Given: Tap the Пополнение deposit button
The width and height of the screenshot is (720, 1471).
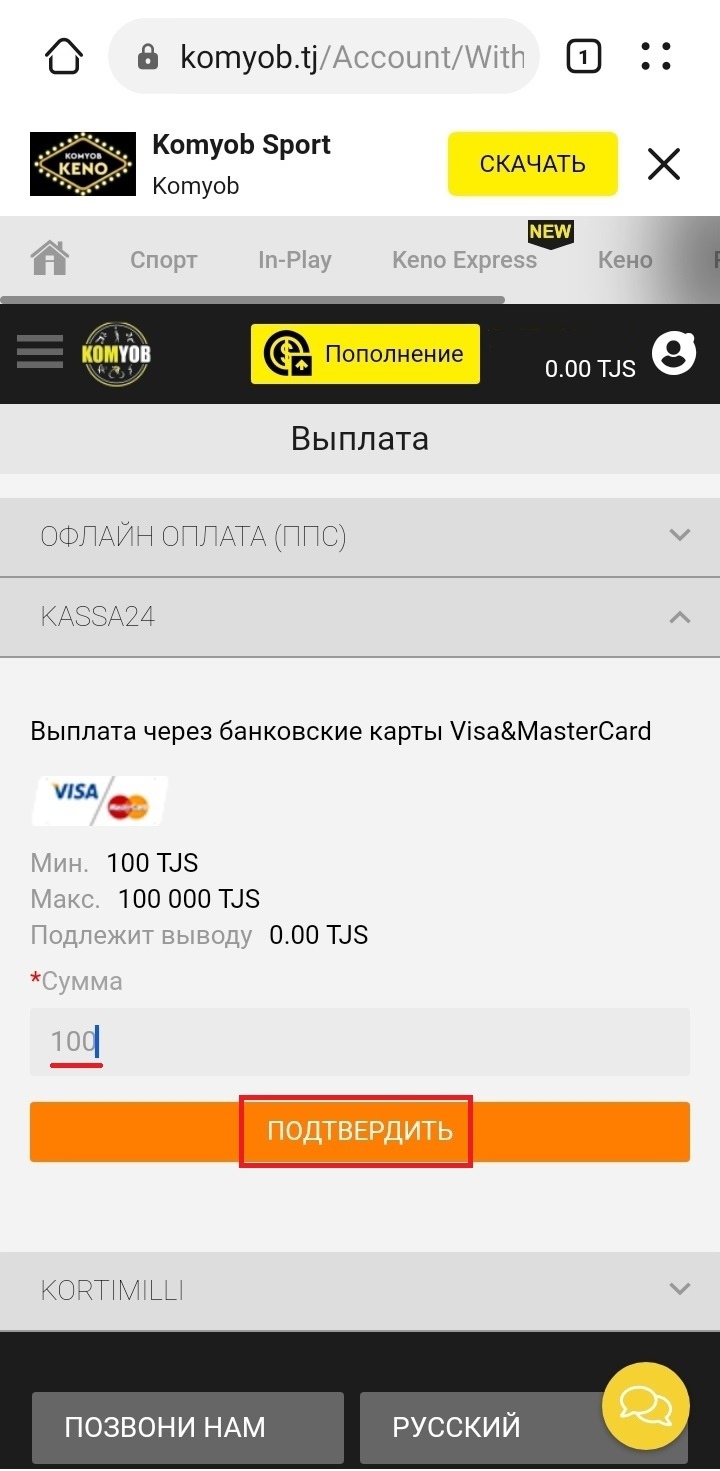Looking at the screenshot, I should tap(365, 354).
